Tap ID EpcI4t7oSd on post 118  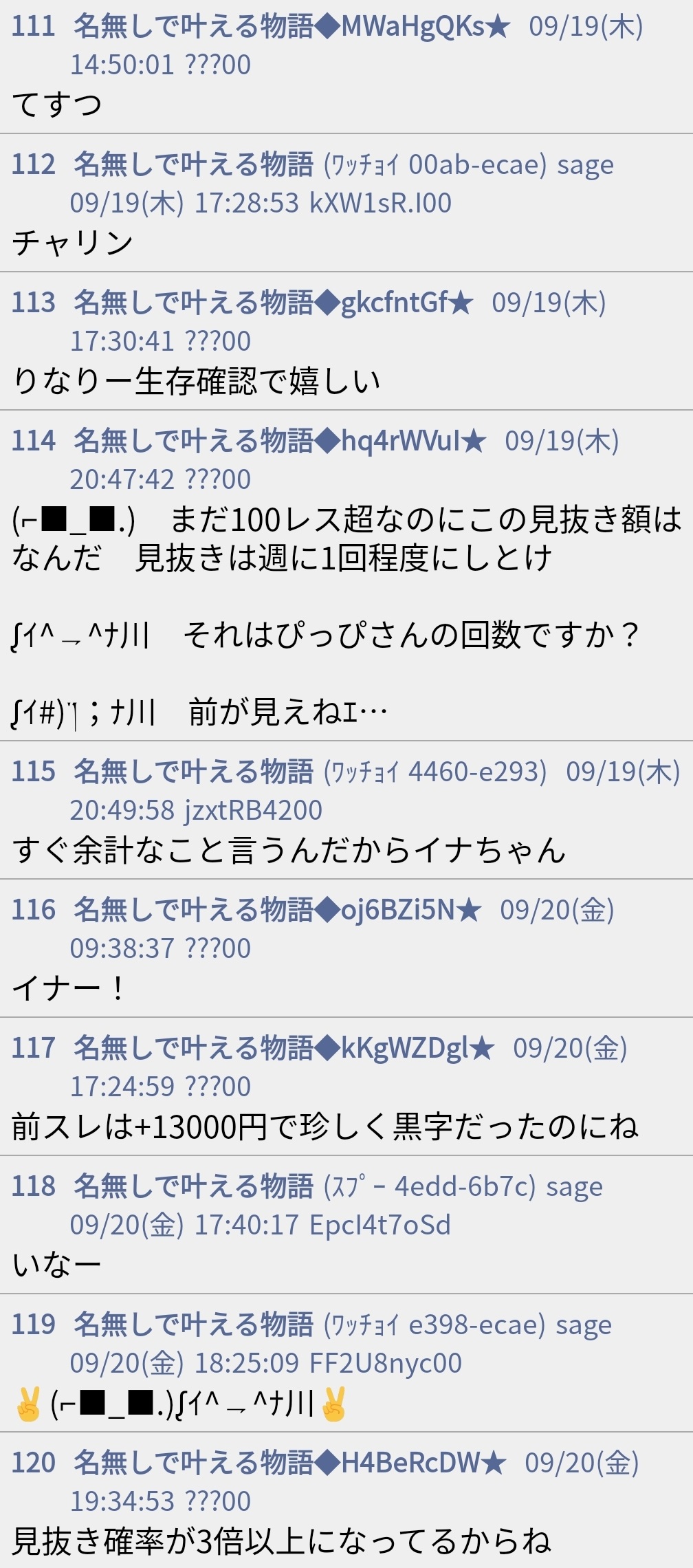tap(380, 1225)
